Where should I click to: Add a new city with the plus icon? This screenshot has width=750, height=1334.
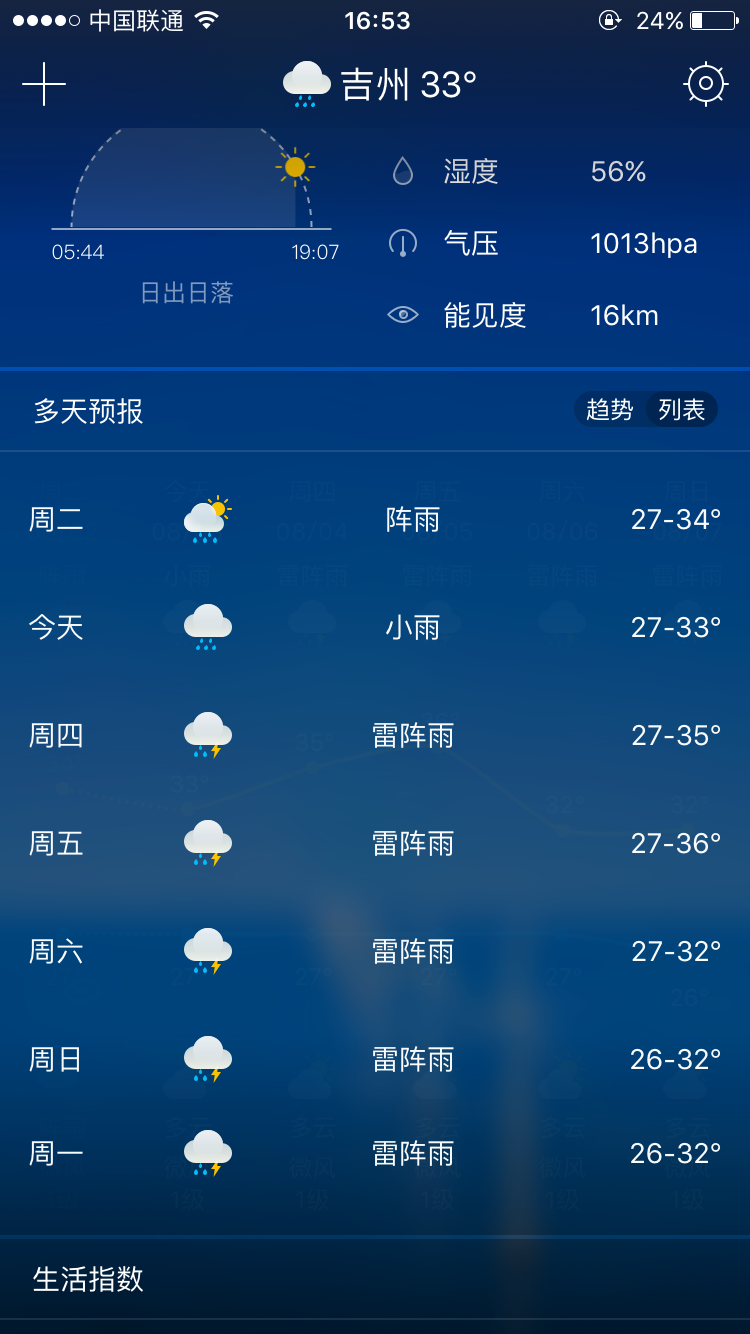tap(44, 84)
